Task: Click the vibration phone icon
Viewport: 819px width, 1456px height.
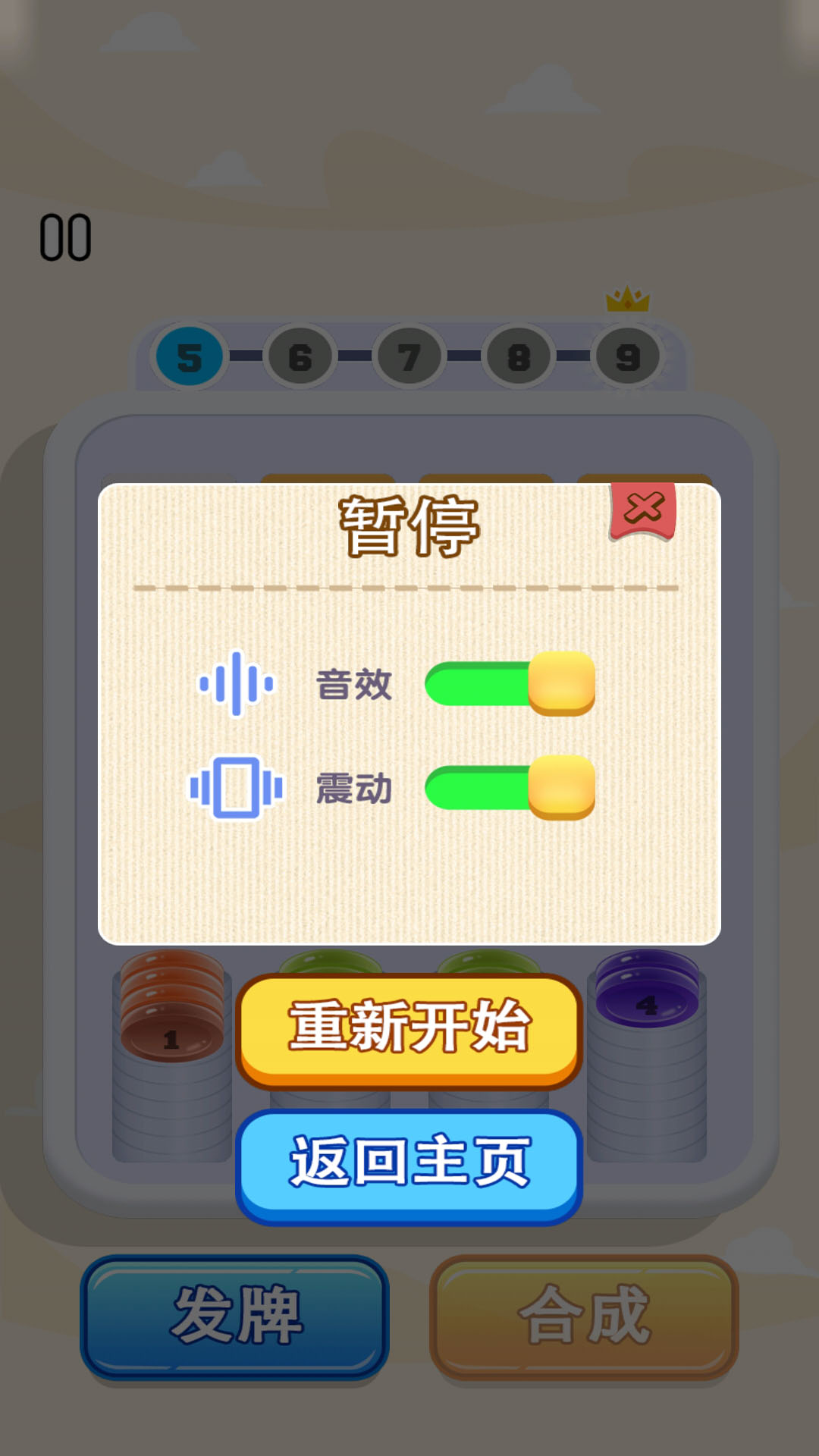Action: tap(237, 789)
